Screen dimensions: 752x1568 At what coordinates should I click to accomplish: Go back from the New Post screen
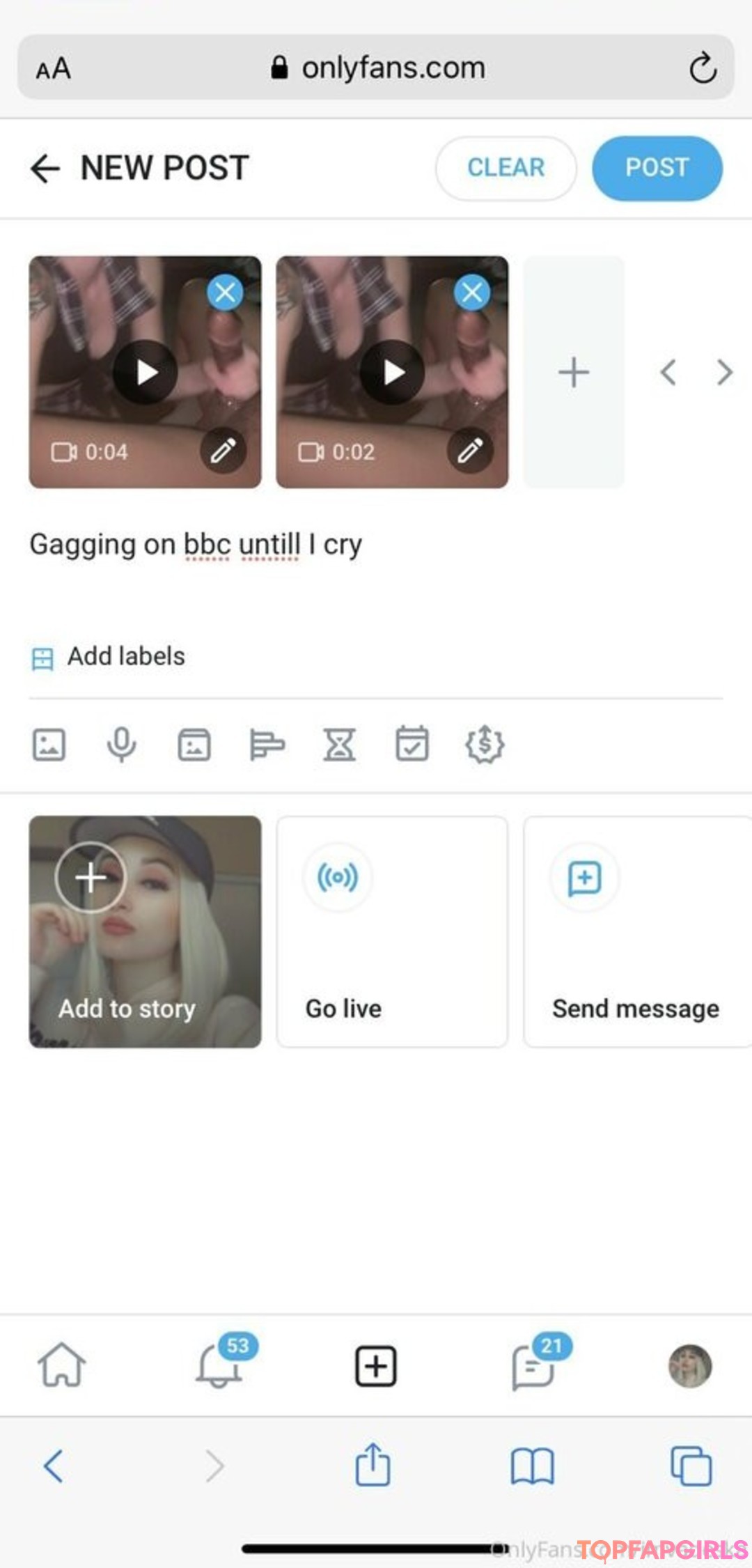(x=46, y=169)
